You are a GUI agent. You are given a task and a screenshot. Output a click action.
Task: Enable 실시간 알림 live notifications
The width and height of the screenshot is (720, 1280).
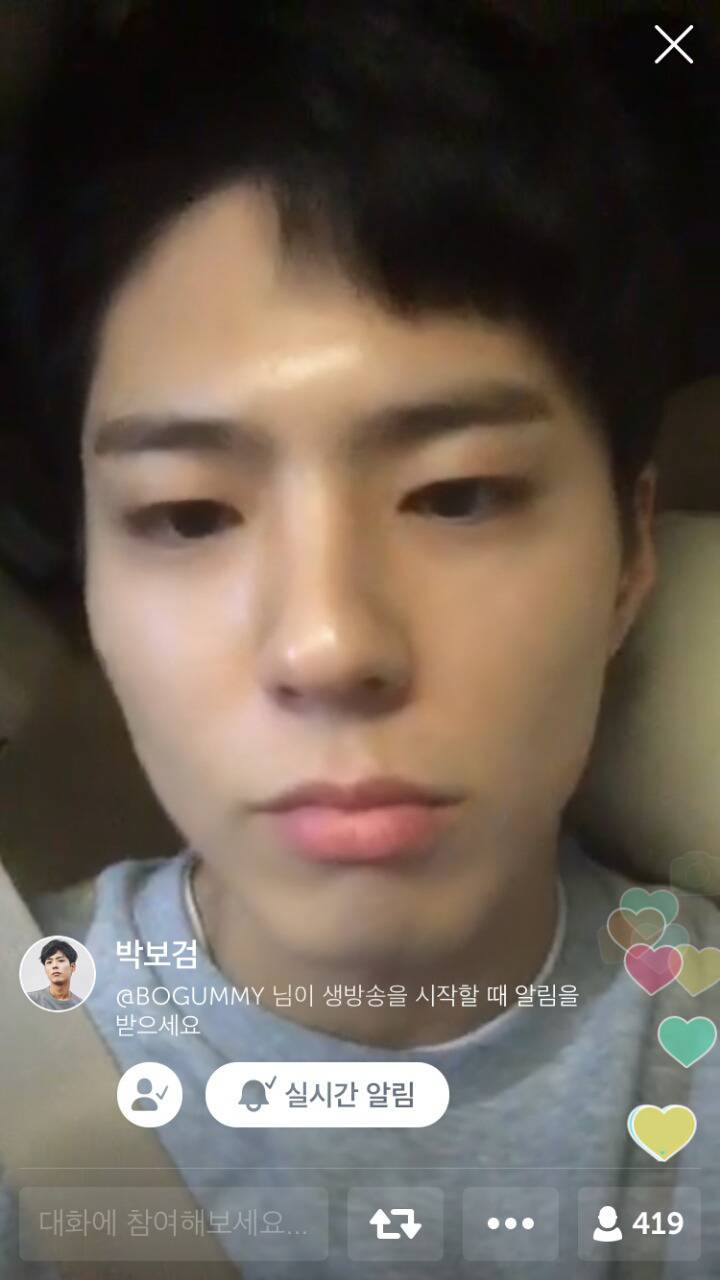point(327,1094)
